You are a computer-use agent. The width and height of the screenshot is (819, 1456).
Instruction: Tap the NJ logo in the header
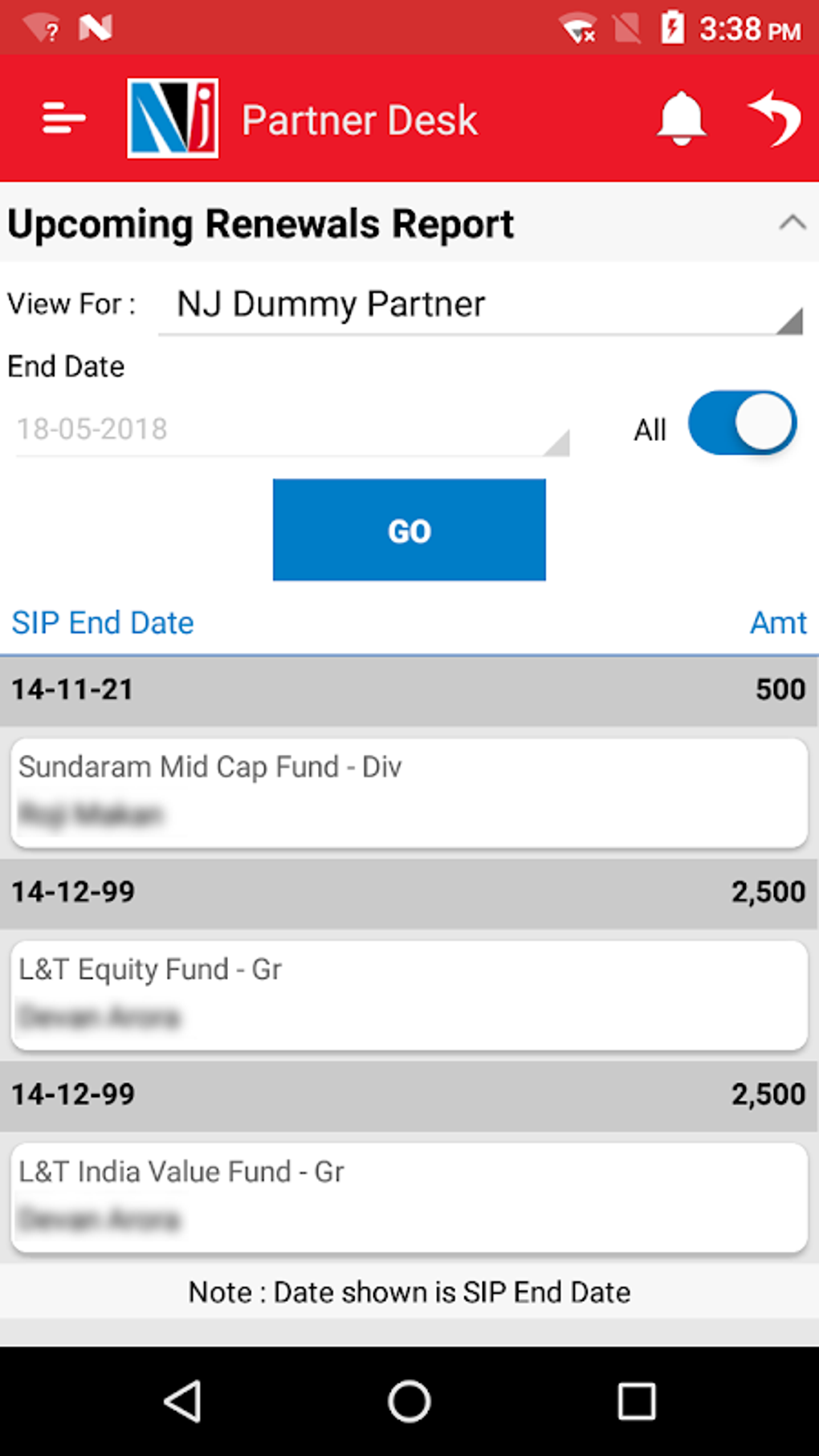171,116
